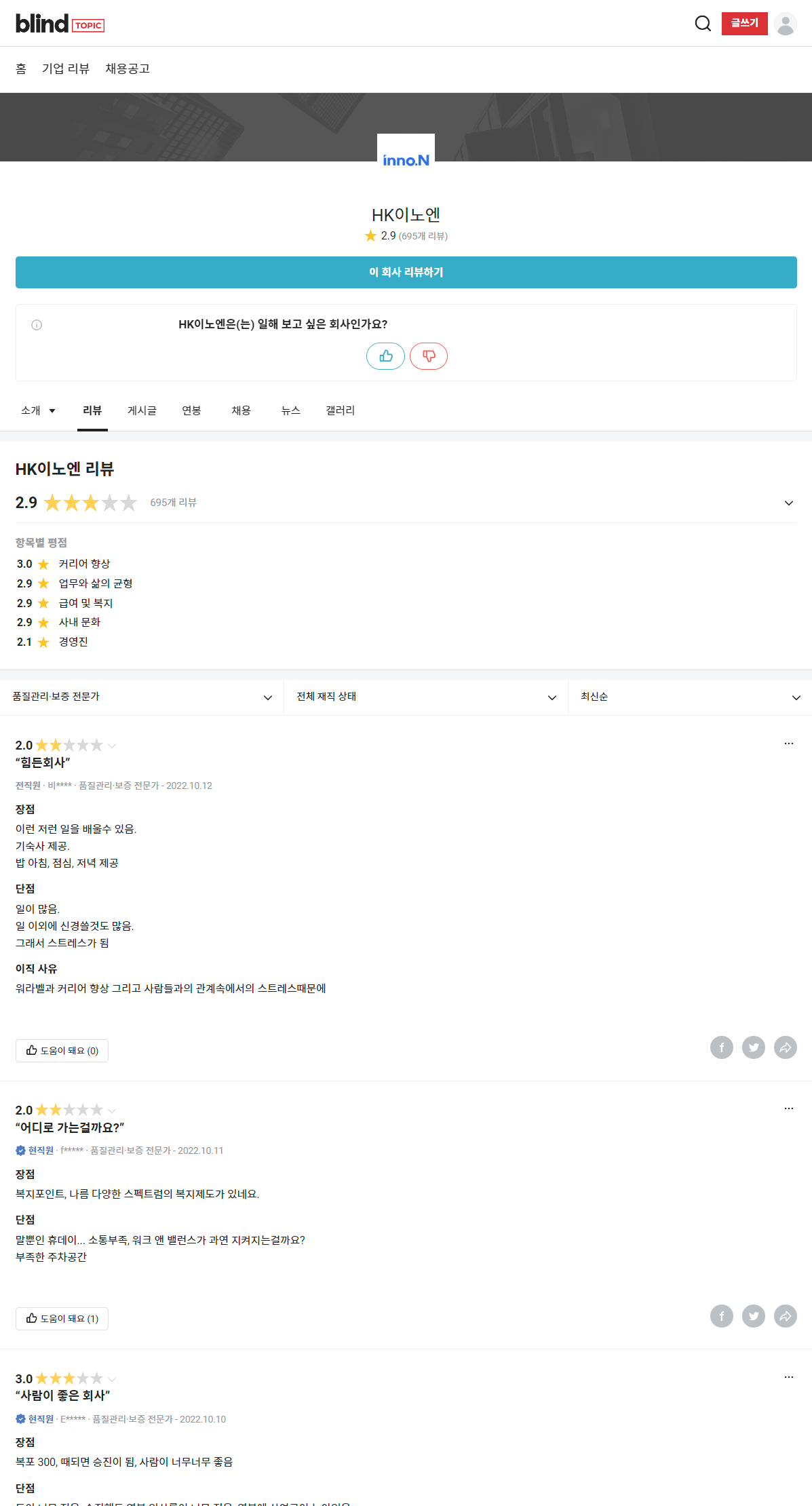
Task: Go to 기업 리뷰 in the top menu
Action: [x=66, y=69]
